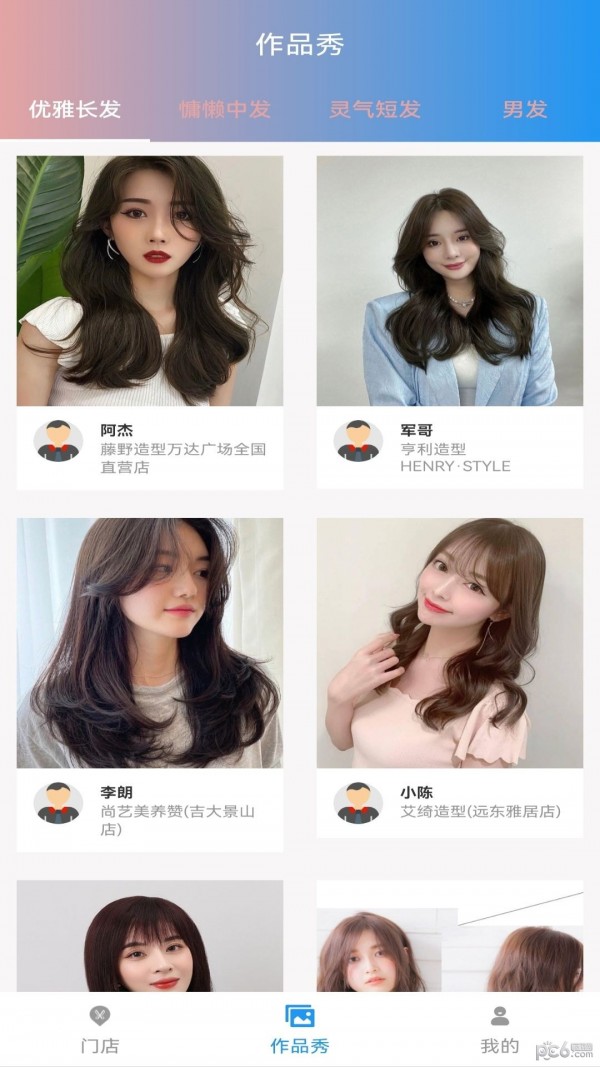Viewport: 600px width, 1067px height.
Task: Open the 男发 tab
Action: [525, 110]
